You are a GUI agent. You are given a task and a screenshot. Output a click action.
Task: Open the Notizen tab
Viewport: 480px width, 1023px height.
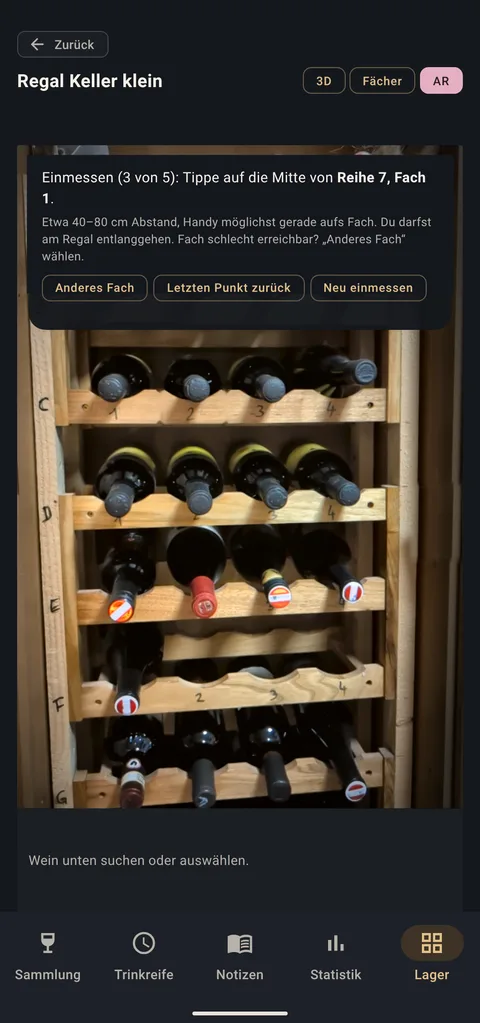coord(240,956)
